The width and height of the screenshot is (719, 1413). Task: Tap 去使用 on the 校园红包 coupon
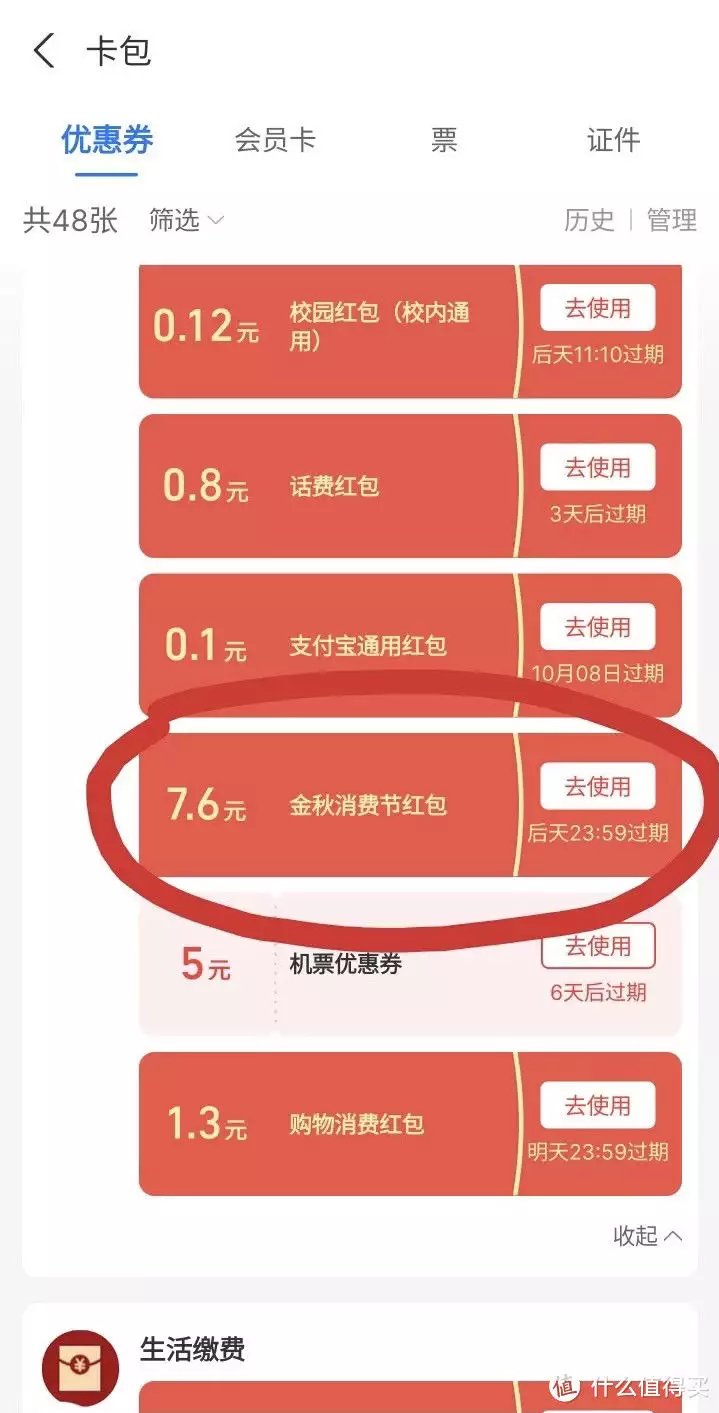click(598, 308)
